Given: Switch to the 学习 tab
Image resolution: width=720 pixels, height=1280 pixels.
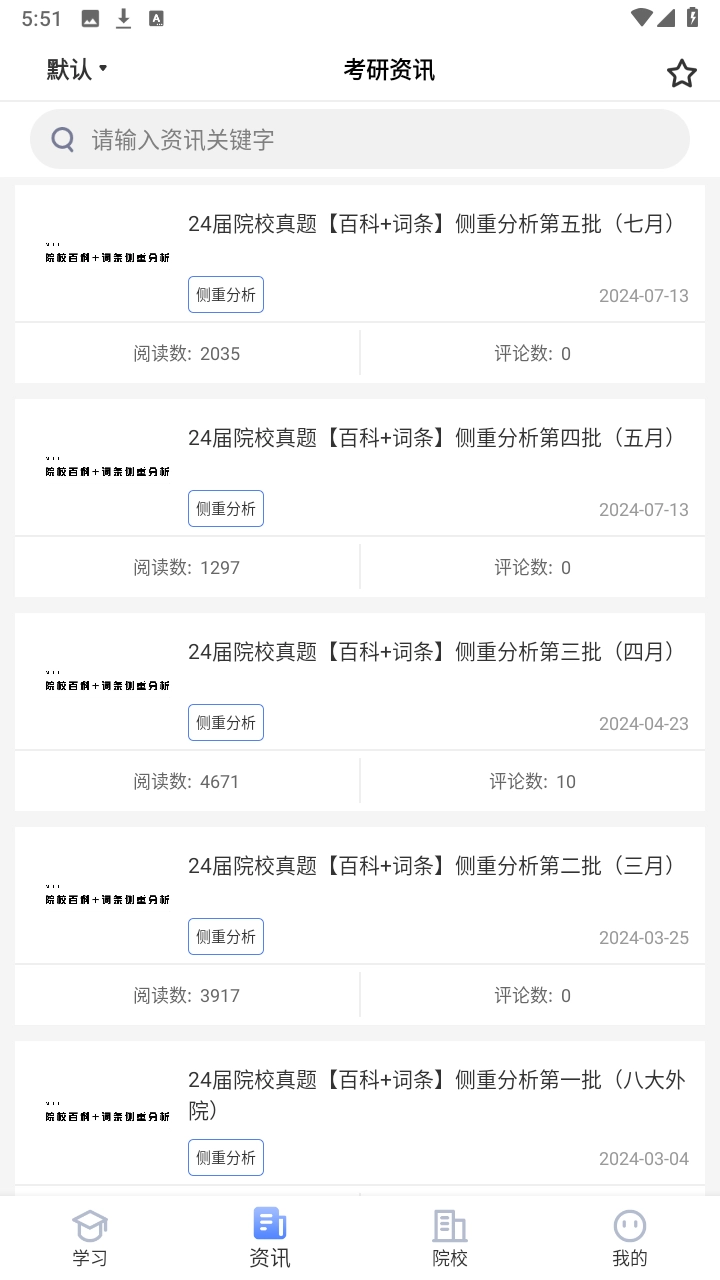Looking at the screenshot, I should click(x=90, y=1238).
